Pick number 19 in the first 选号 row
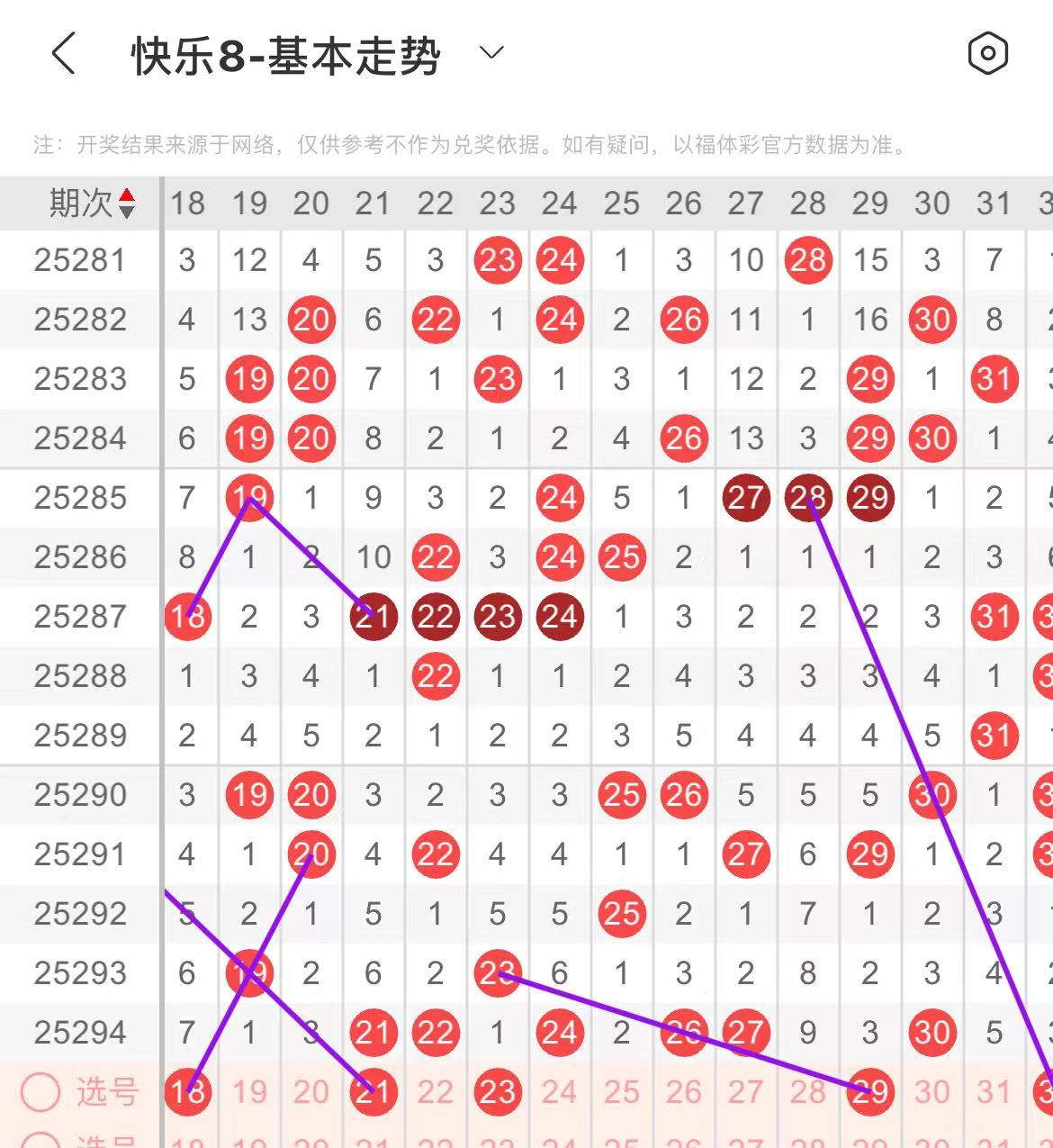This screenshot has height=1148, width=1053. click(249, 1092)
